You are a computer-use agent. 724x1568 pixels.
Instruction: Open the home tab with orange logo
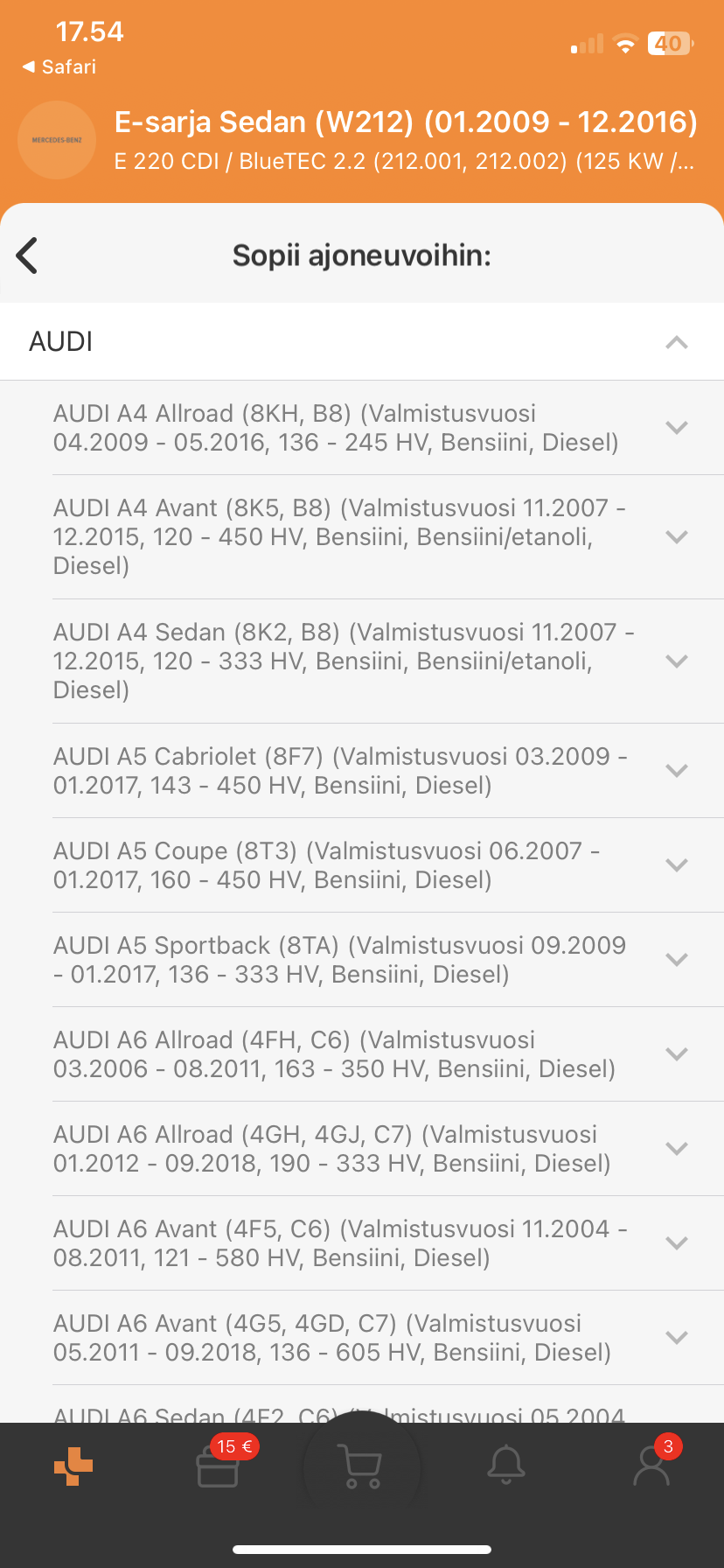point(73,1466)
